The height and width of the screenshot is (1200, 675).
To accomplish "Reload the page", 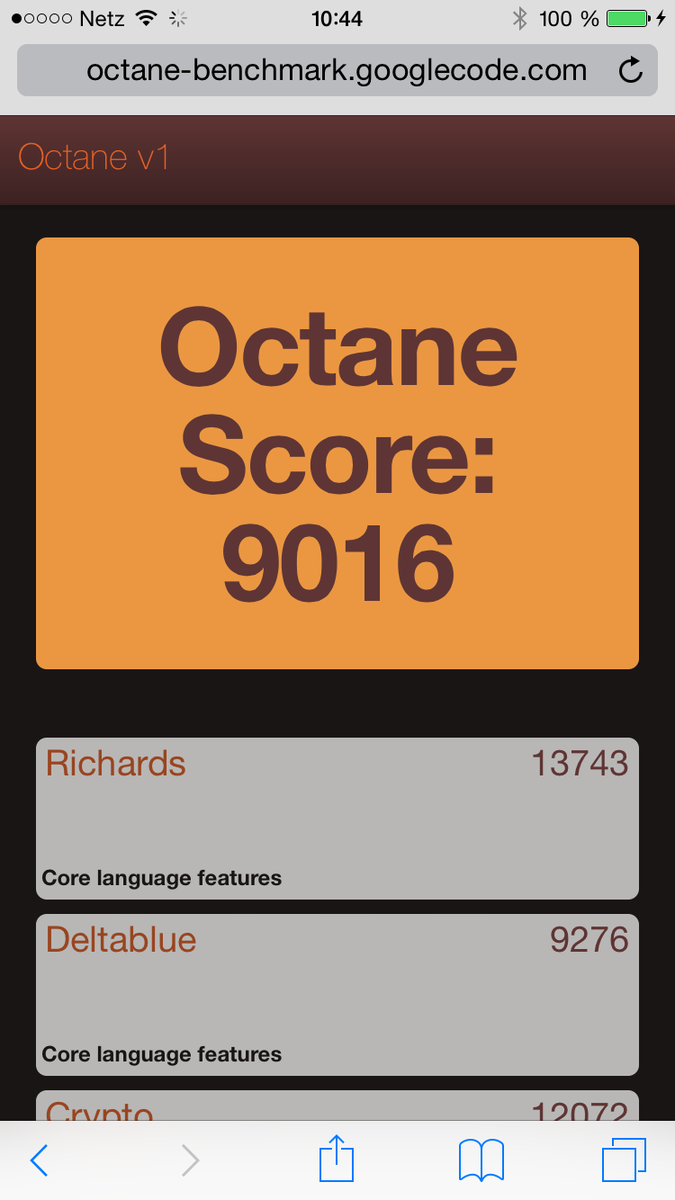I will point(630,70).
